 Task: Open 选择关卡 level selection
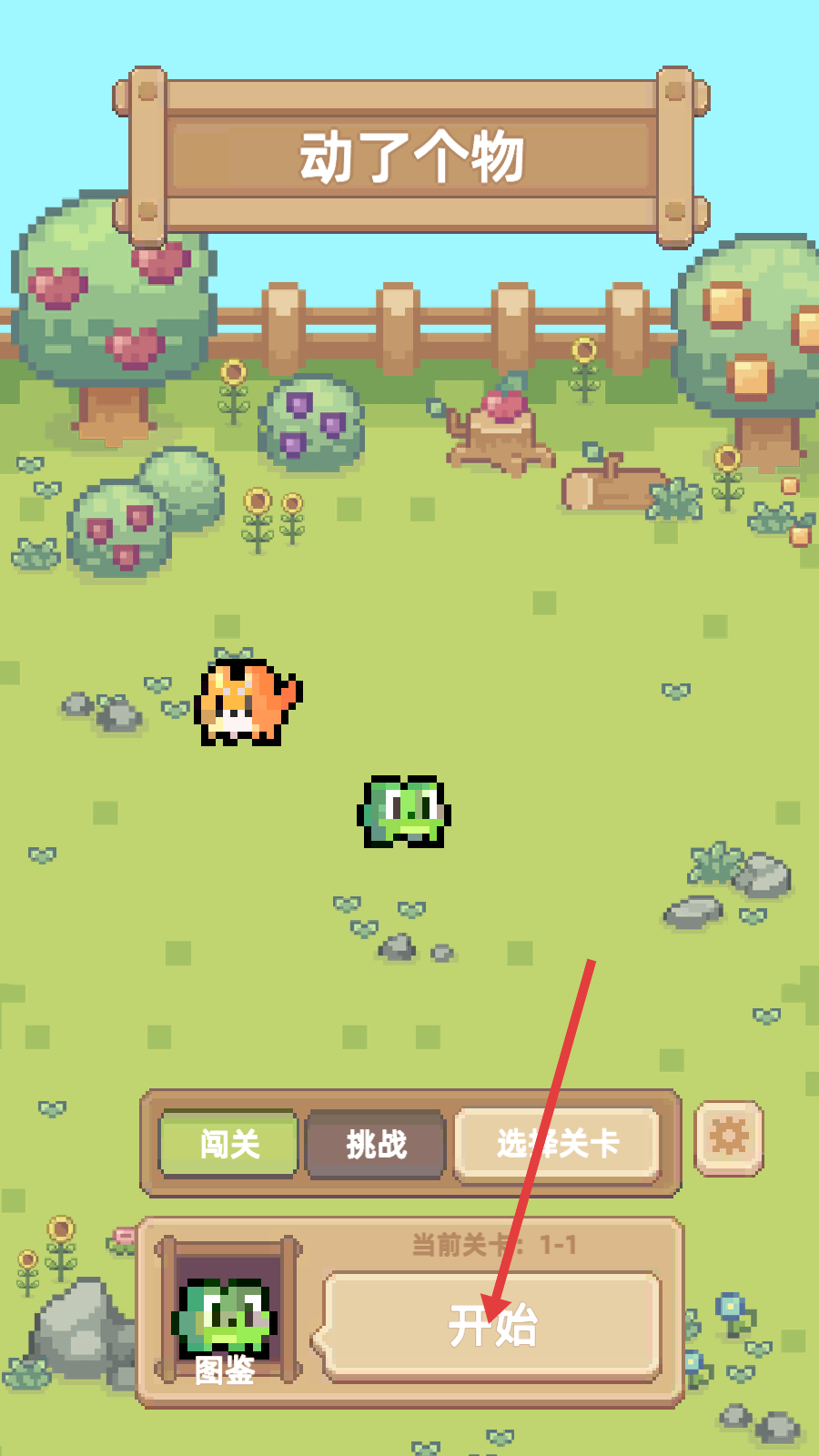click(x=557, y=1144)
